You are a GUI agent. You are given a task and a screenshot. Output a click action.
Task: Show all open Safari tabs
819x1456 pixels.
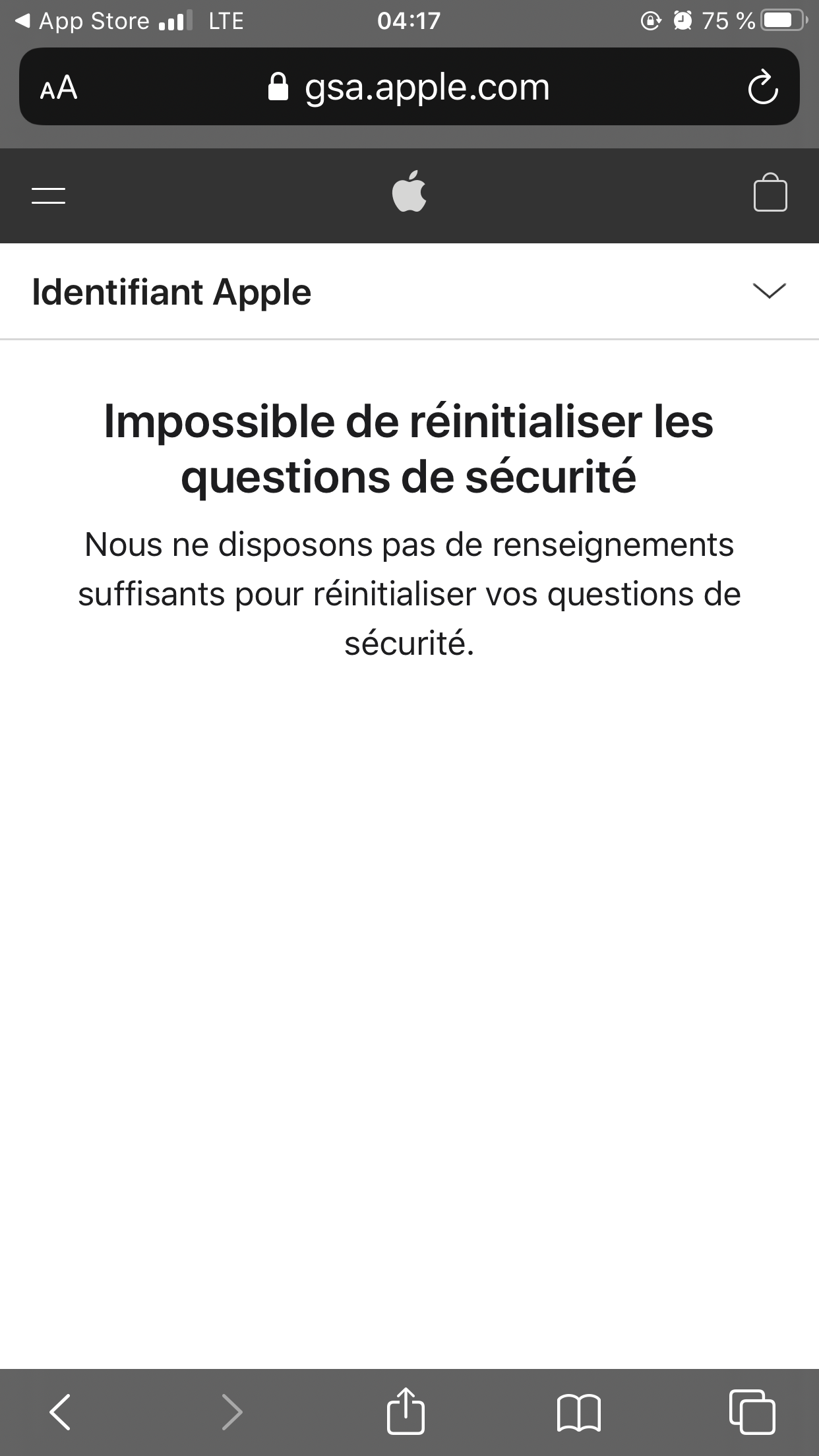[752, 1411]
